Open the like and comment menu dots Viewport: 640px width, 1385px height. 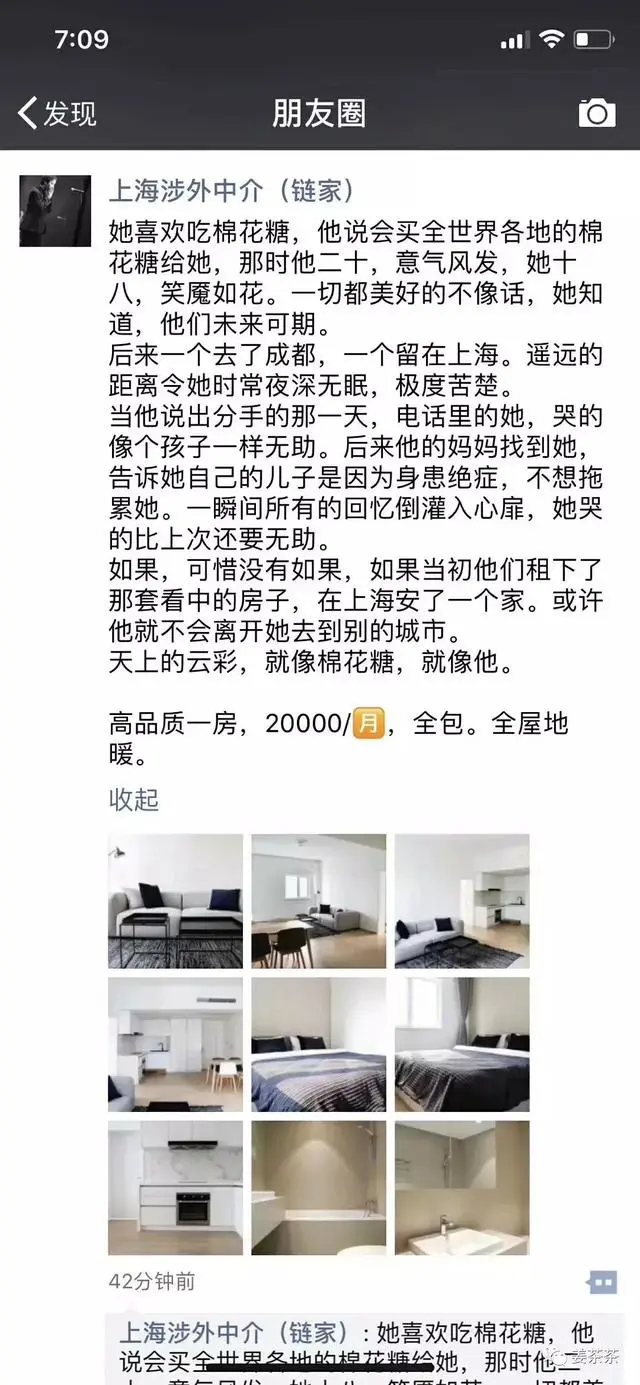[x=602, y=1282]
